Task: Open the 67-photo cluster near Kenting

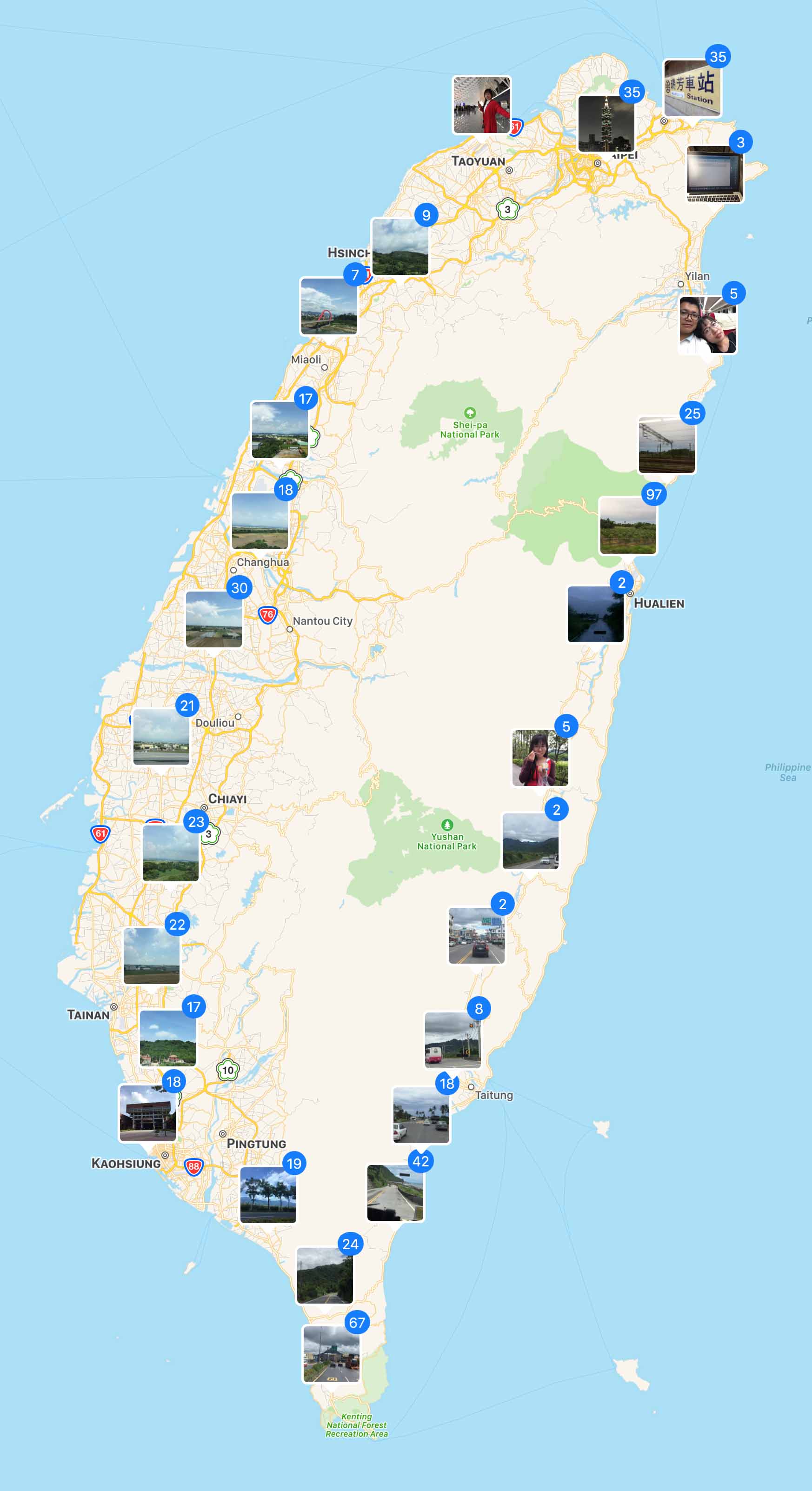Action: pos(331,1354)
